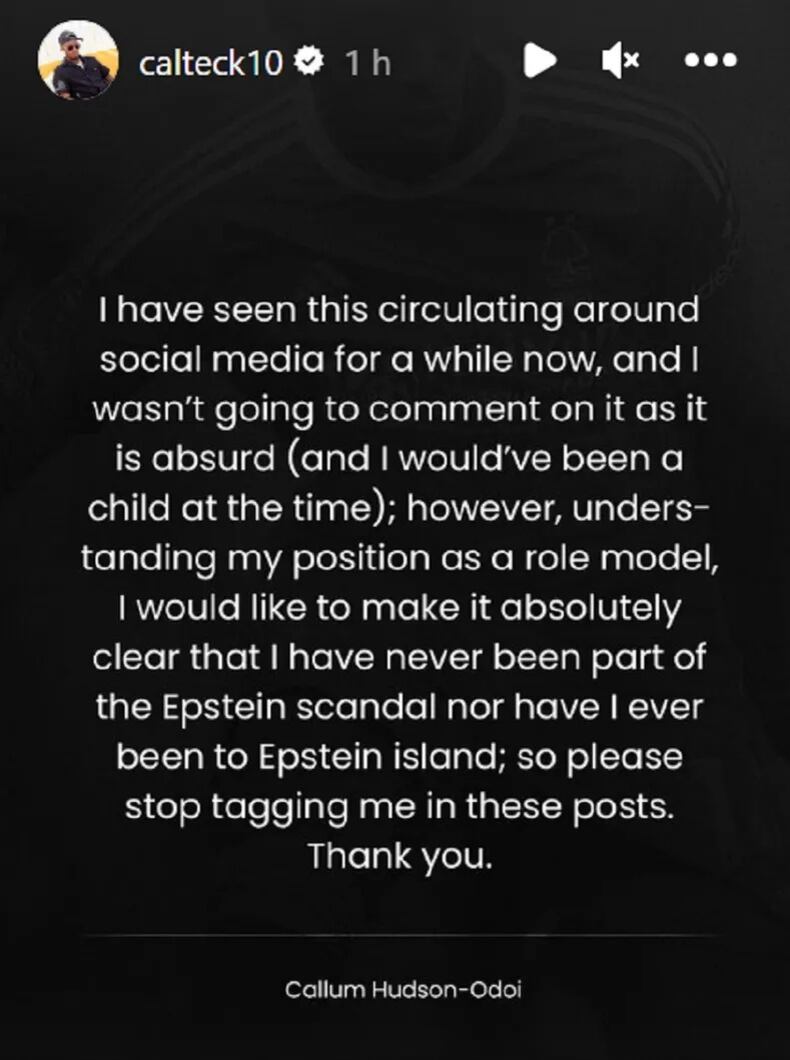This screenshot has width=790, height=1060.
Task: Unmute the story sound
Action: pos(621,62)
